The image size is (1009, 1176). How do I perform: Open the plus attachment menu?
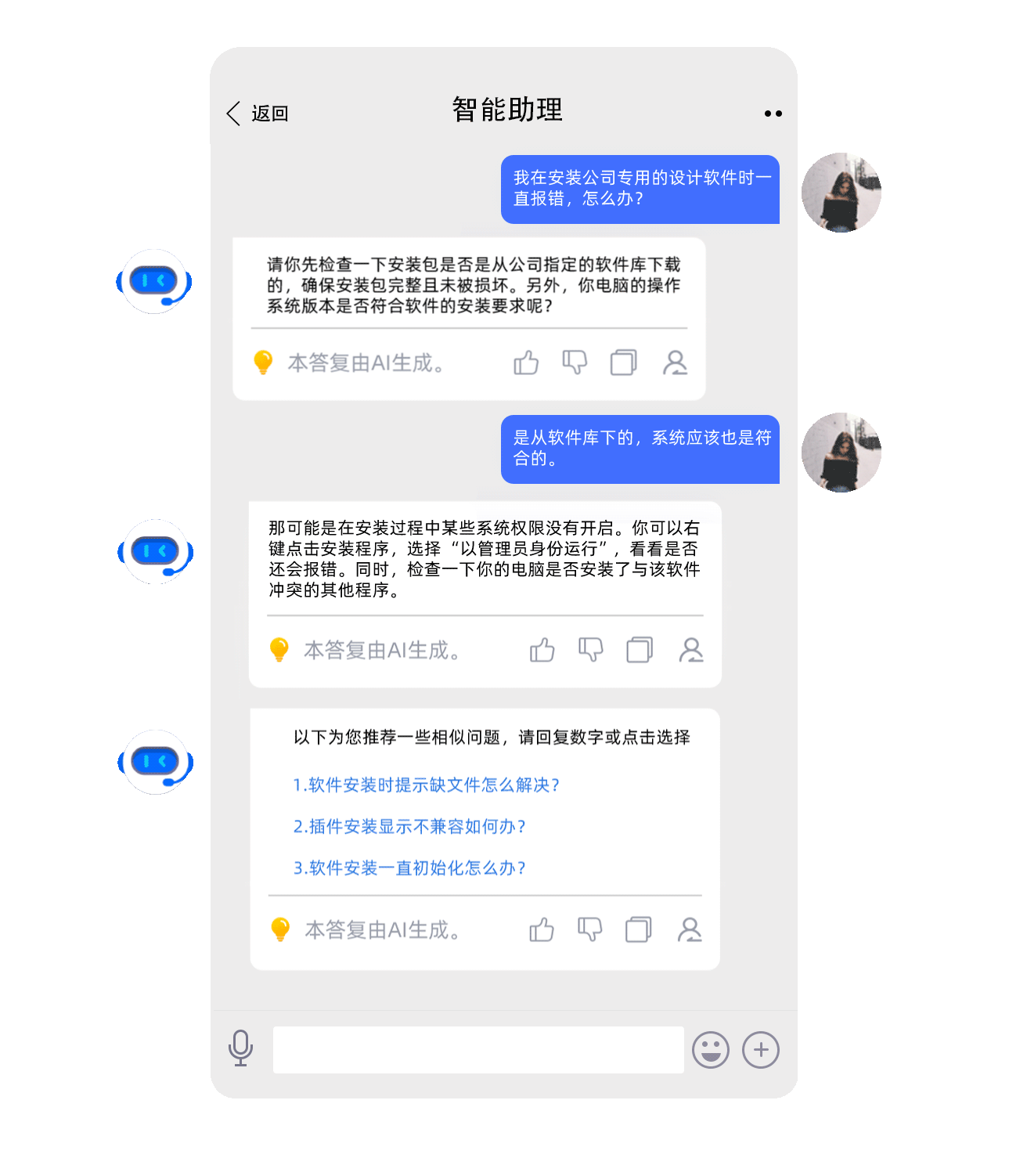coord(761,1050)
